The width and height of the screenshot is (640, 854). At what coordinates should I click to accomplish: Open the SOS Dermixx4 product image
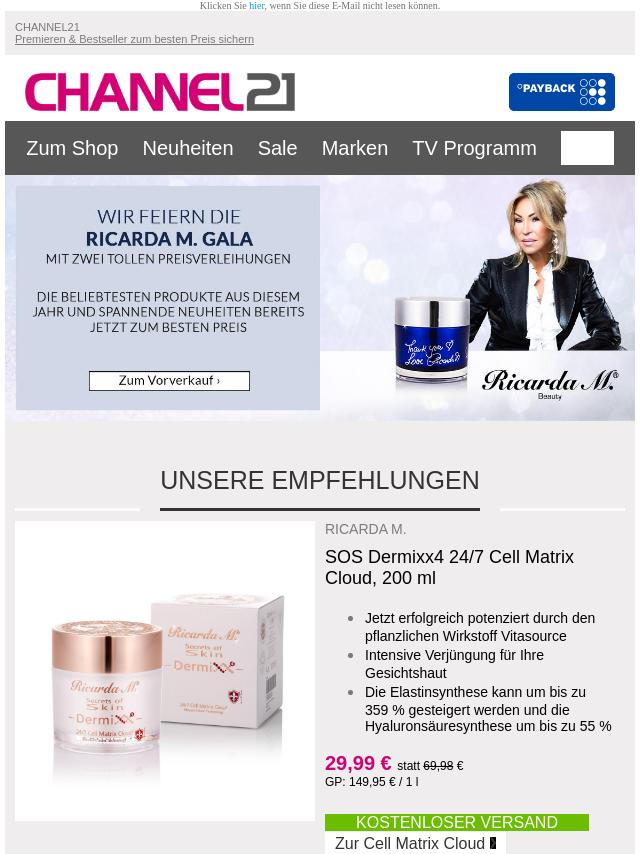tap(165, 670)
